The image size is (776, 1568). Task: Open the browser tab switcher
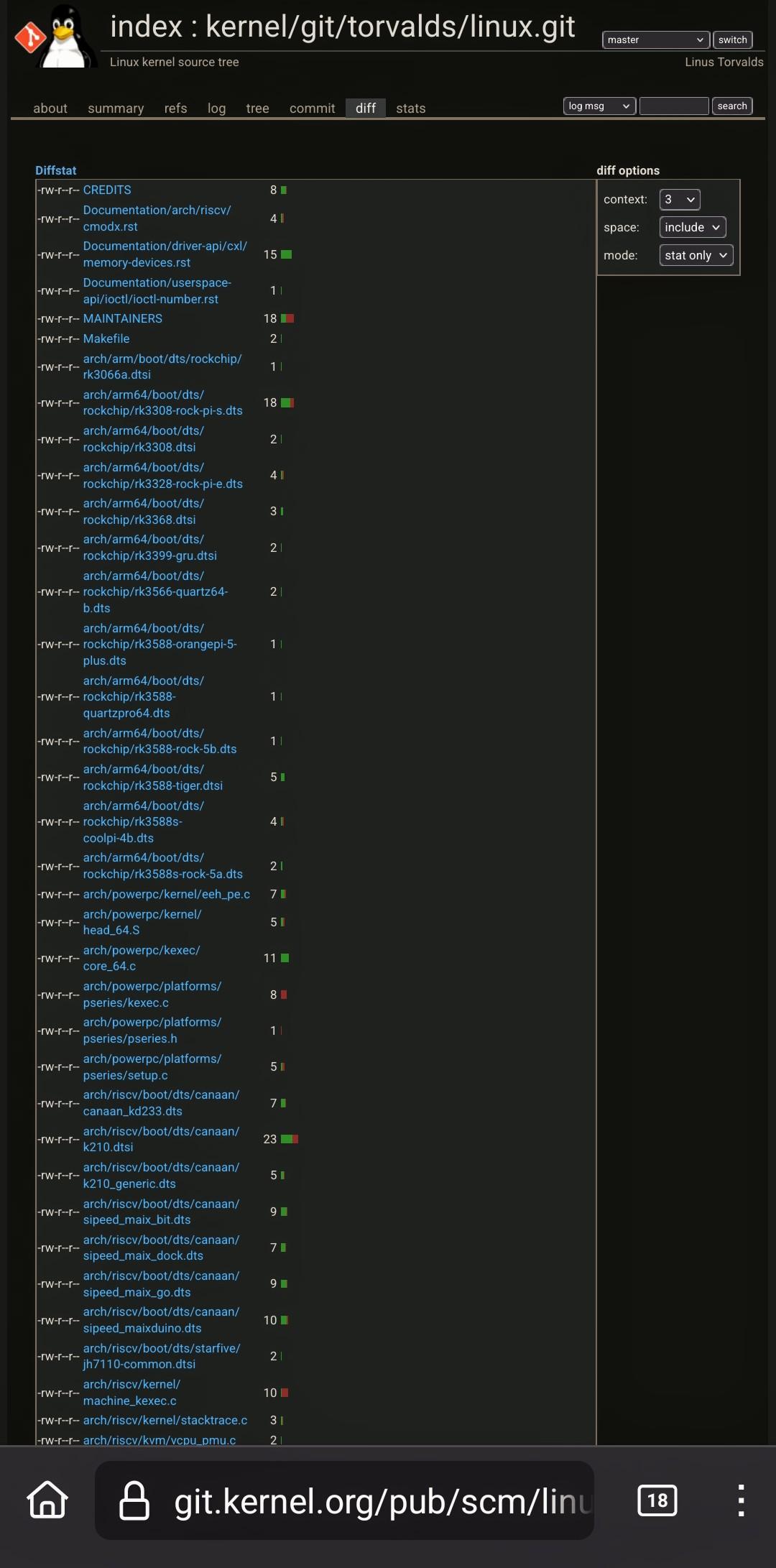(x=657, y=1500)
